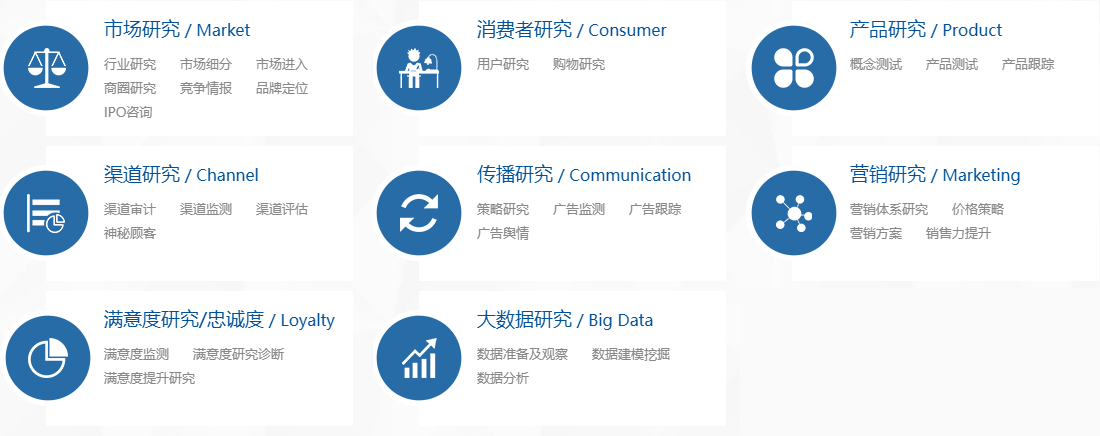Tap the 价格策略 link
Image resolution: width=1100 pixels, height=436 pixels.
[978, 209]
